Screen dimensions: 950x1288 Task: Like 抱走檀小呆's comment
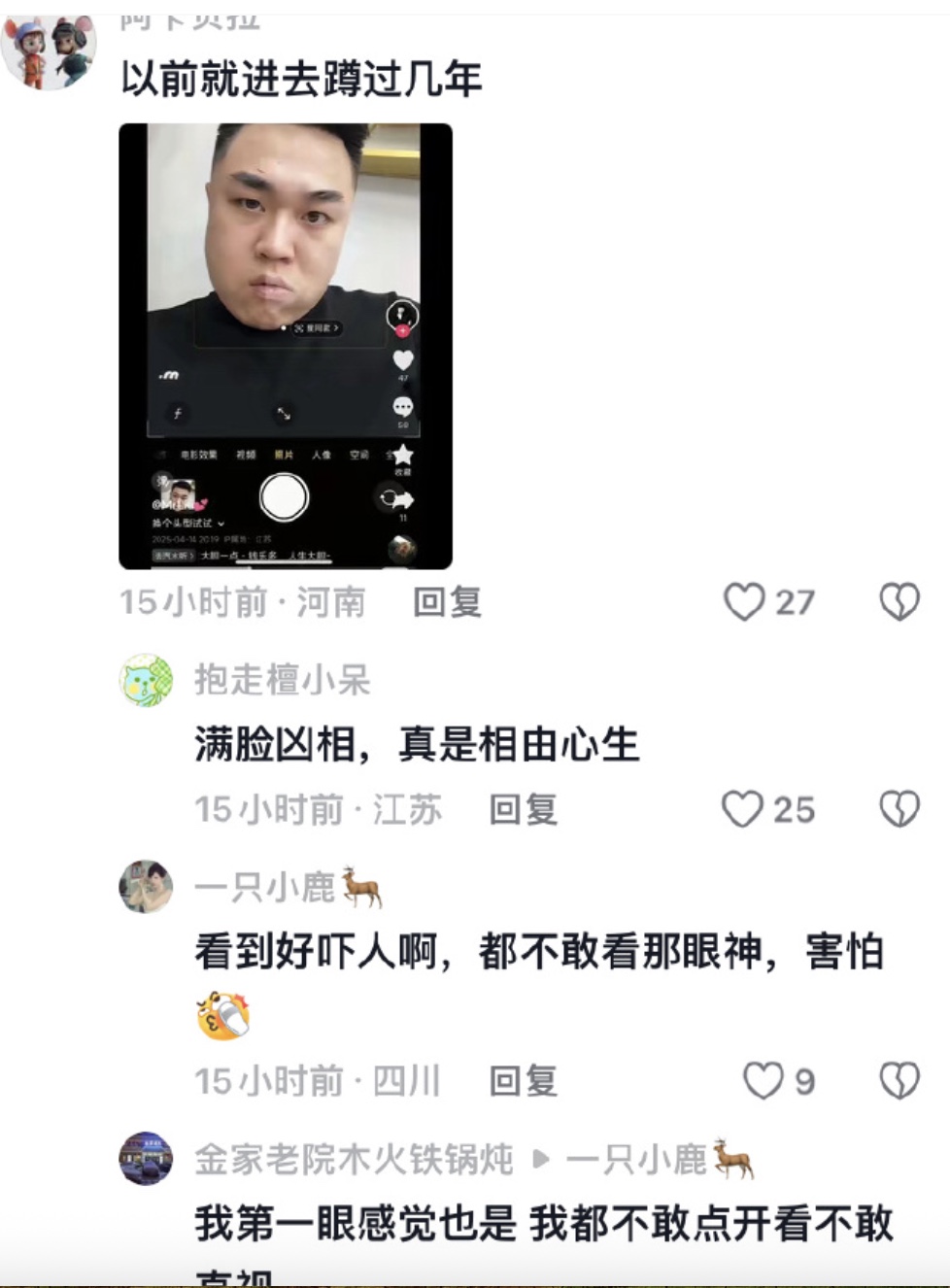[x=743, y=809]
